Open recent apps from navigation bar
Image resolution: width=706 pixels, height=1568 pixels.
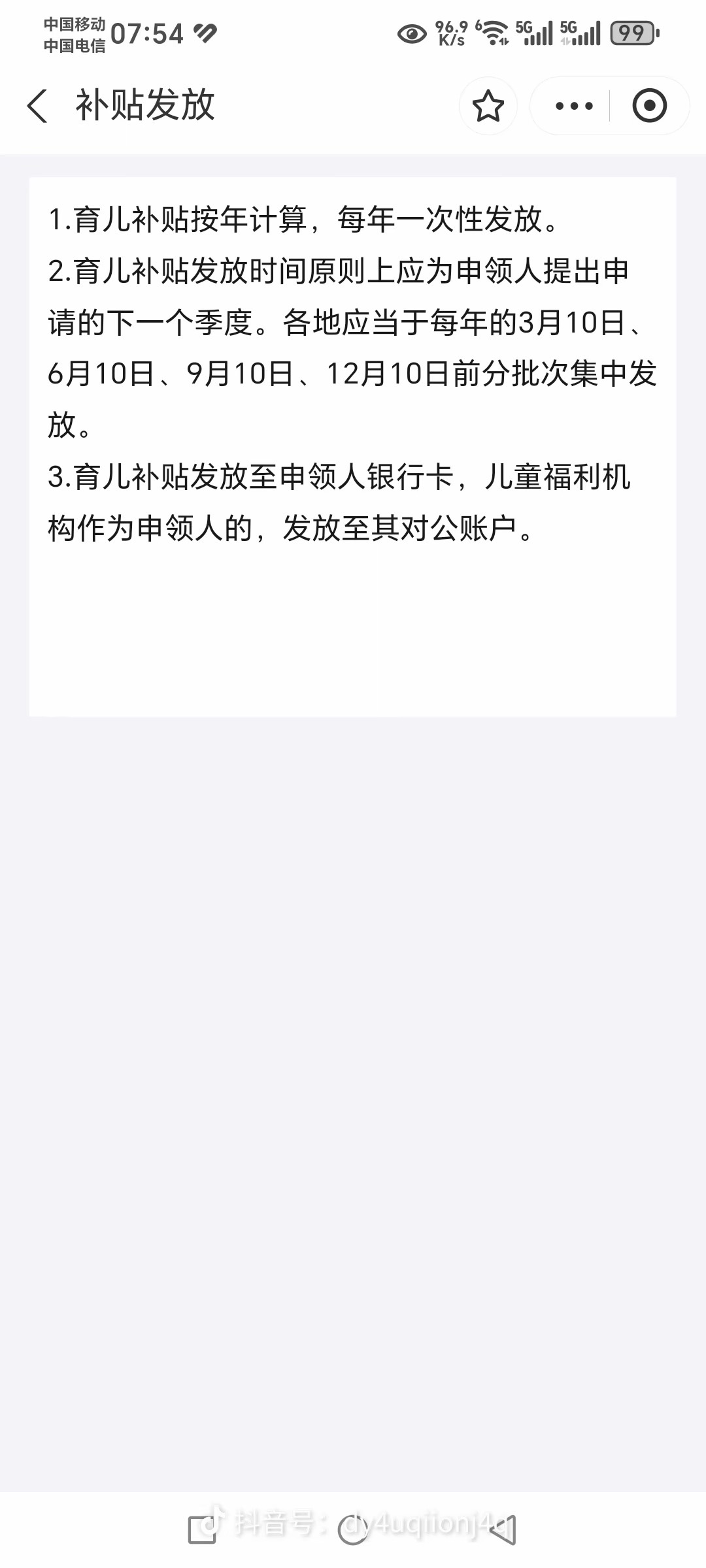click(x=202, y=1530)
